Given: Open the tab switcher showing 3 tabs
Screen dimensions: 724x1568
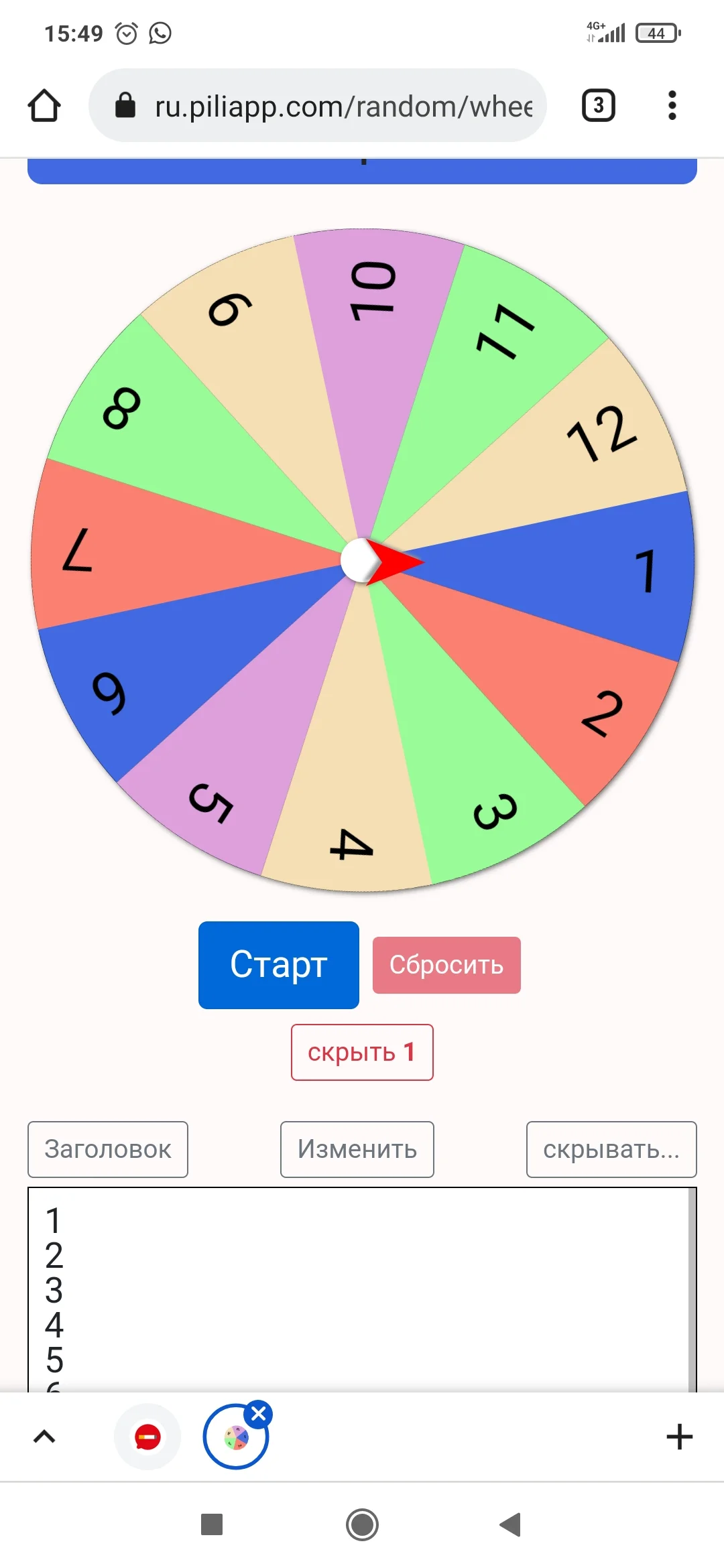Looking at the screenshot, I should coord(597,105).
